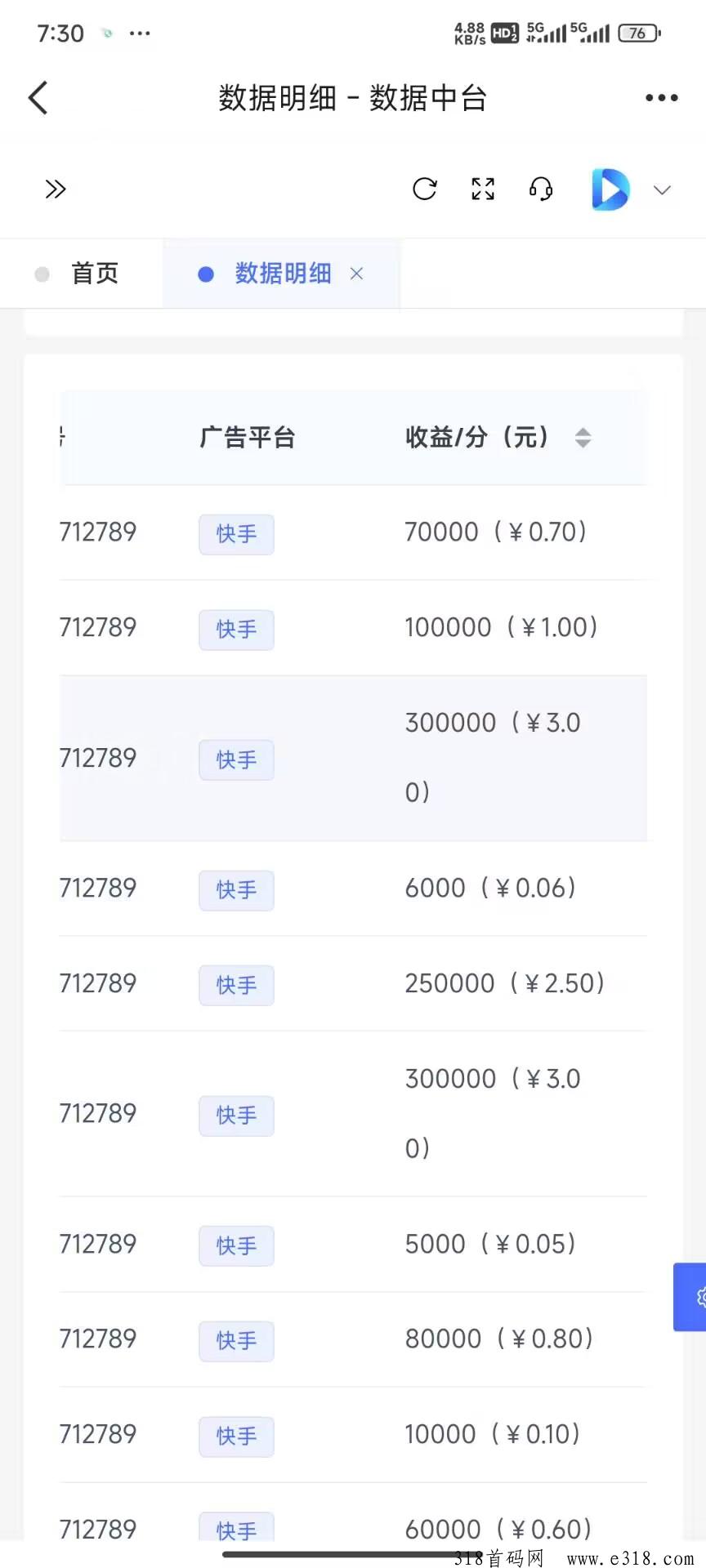Viewport: 706px width, 1568px height.
Task: Expand the sidebar with double-chevron icon
Action: coord(56,189)
